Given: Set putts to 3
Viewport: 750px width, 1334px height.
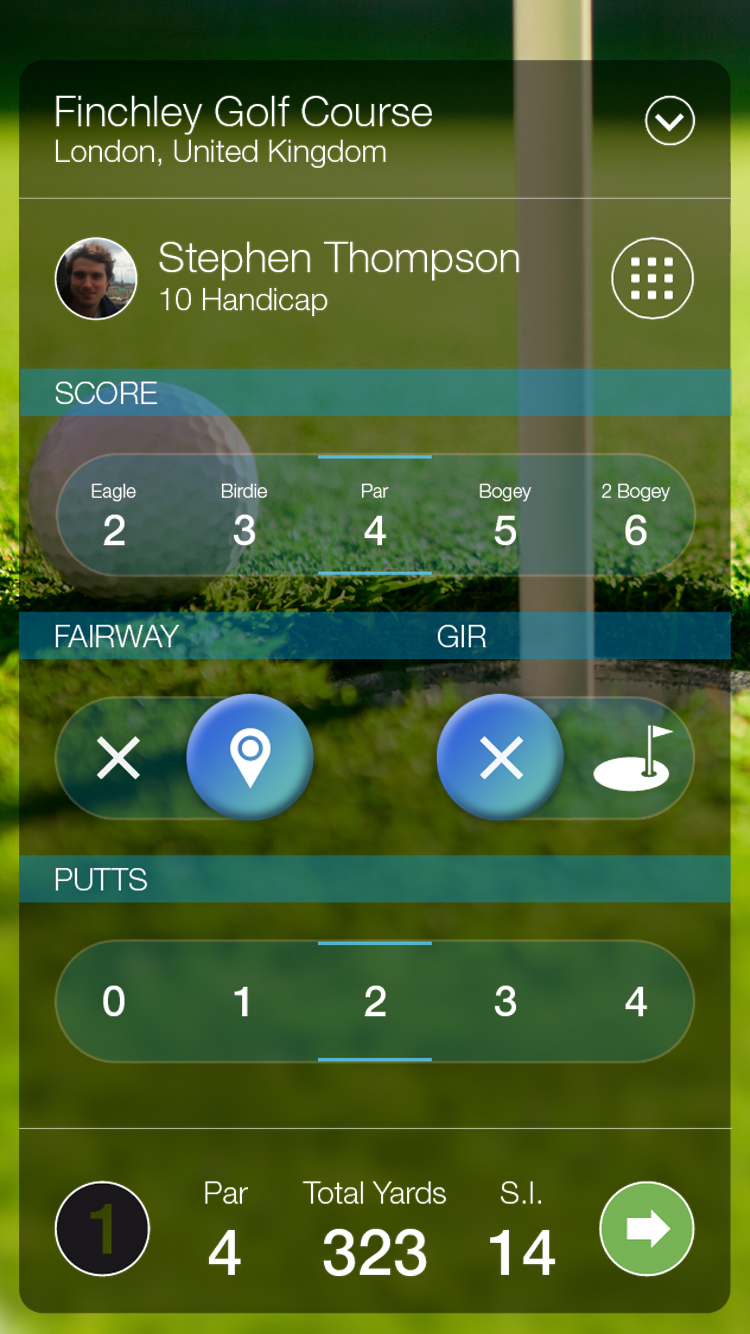Looking at the screenshot, I should (x=505, y=1001).
